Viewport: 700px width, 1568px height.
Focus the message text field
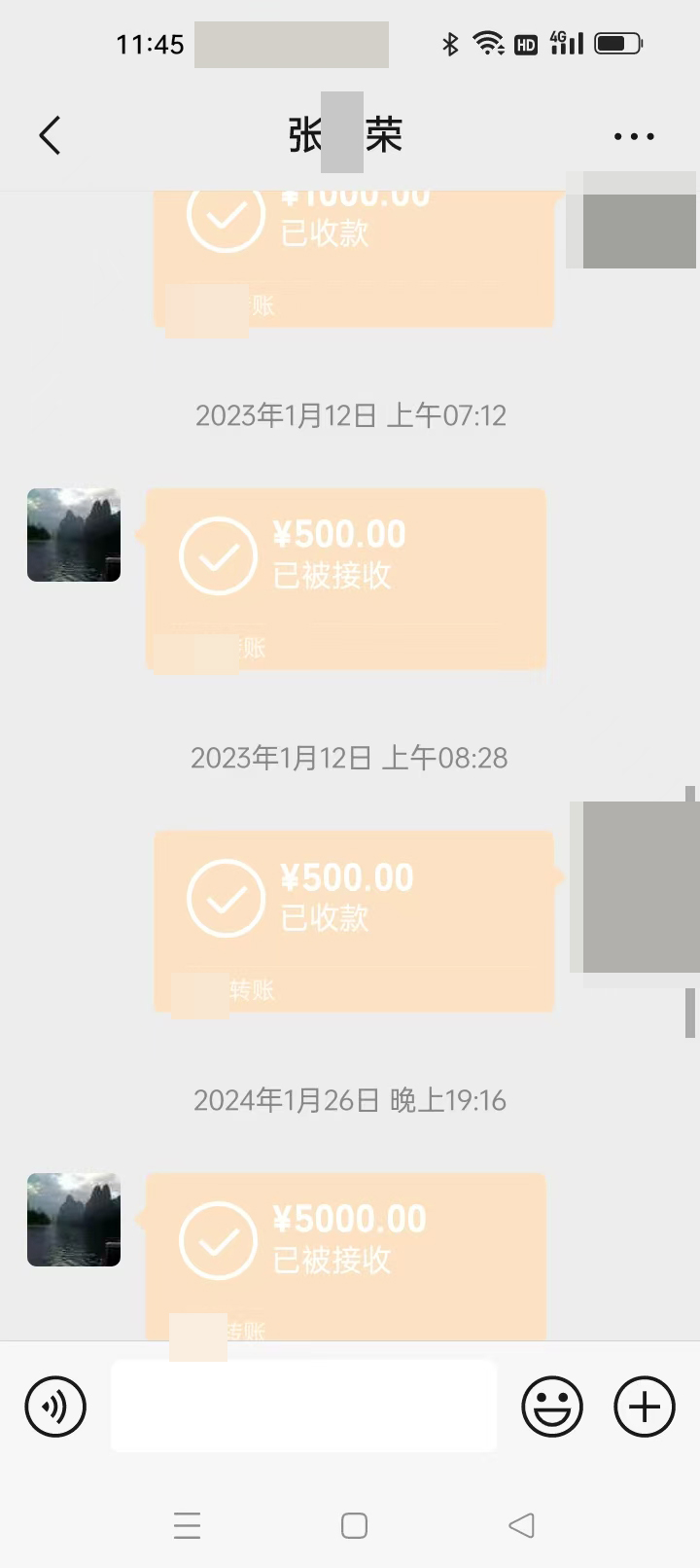(x=303, y=1407)
